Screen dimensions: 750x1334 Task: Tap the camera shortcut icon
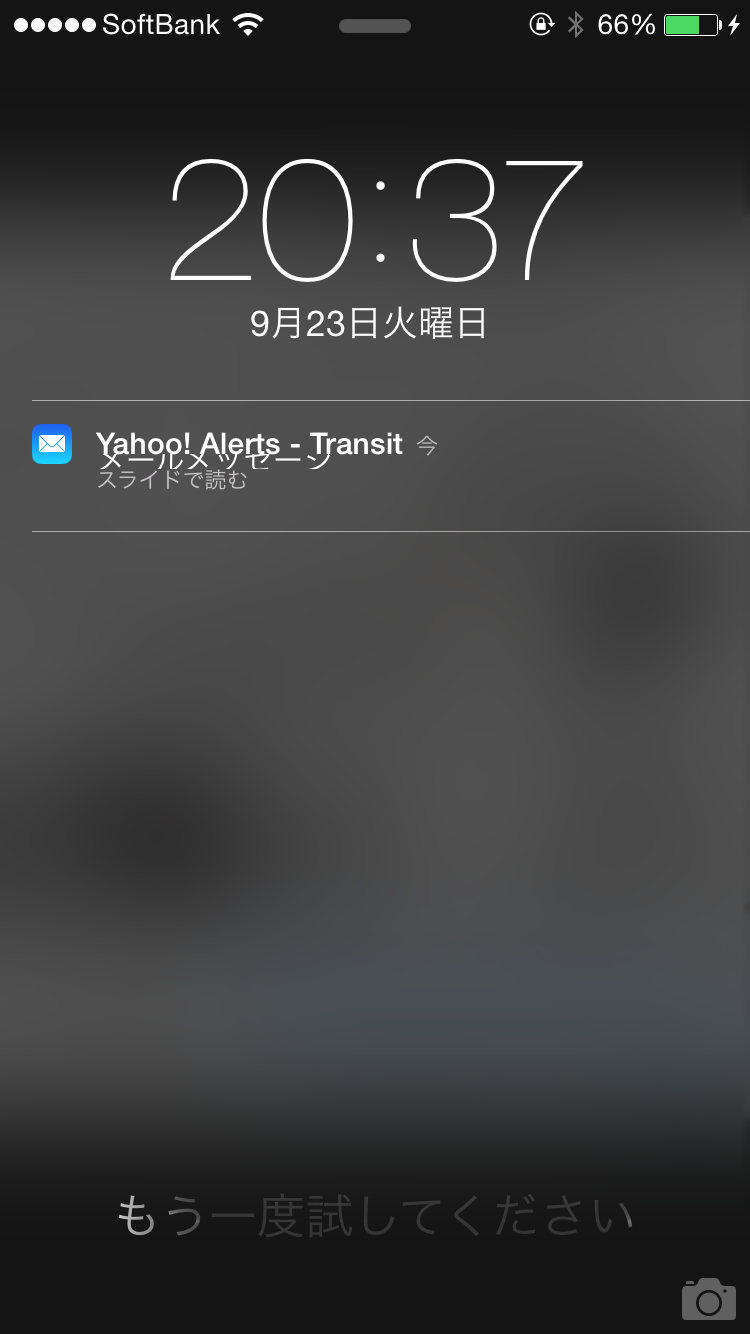pos(708,1298)
